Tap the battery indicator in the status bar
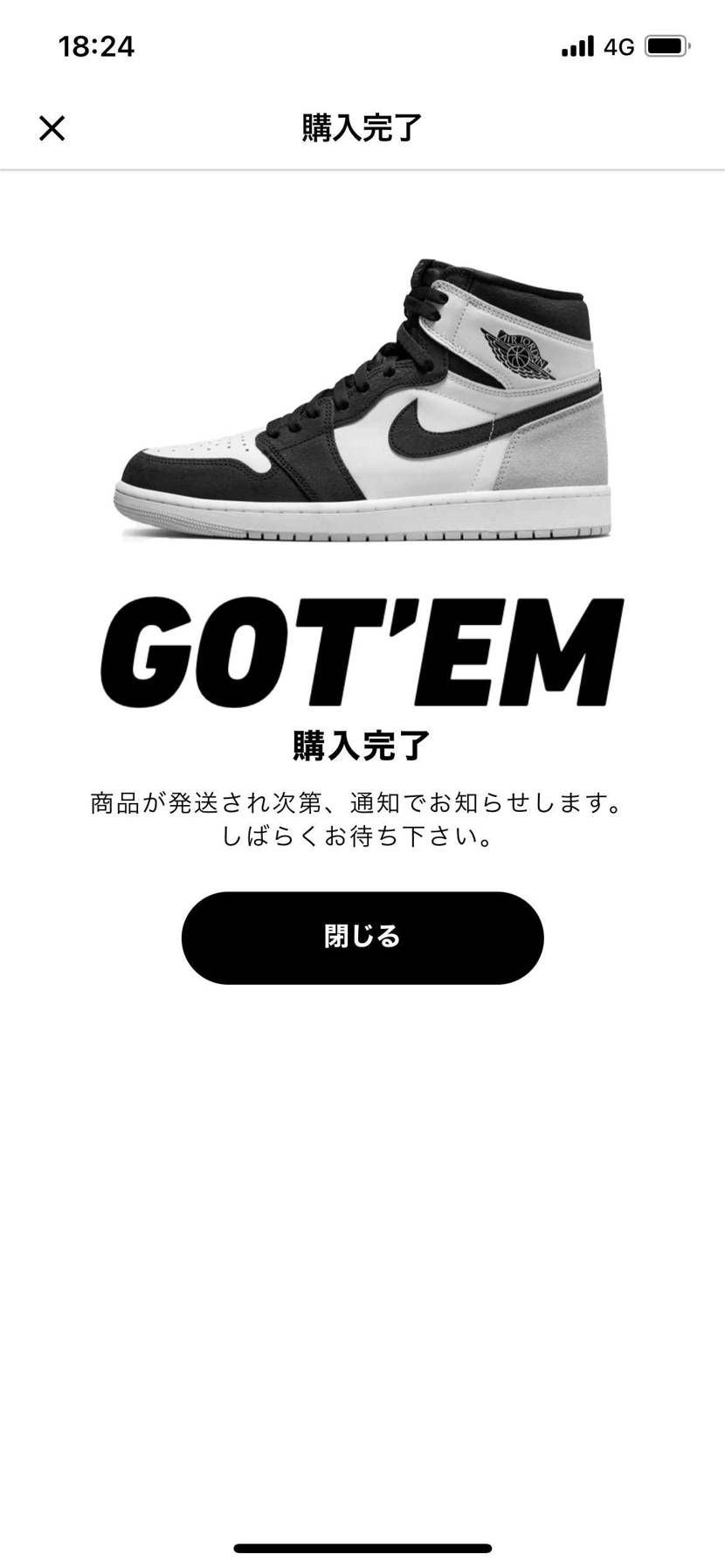The height and width of the screenshot is (1568, 725). 666,46
